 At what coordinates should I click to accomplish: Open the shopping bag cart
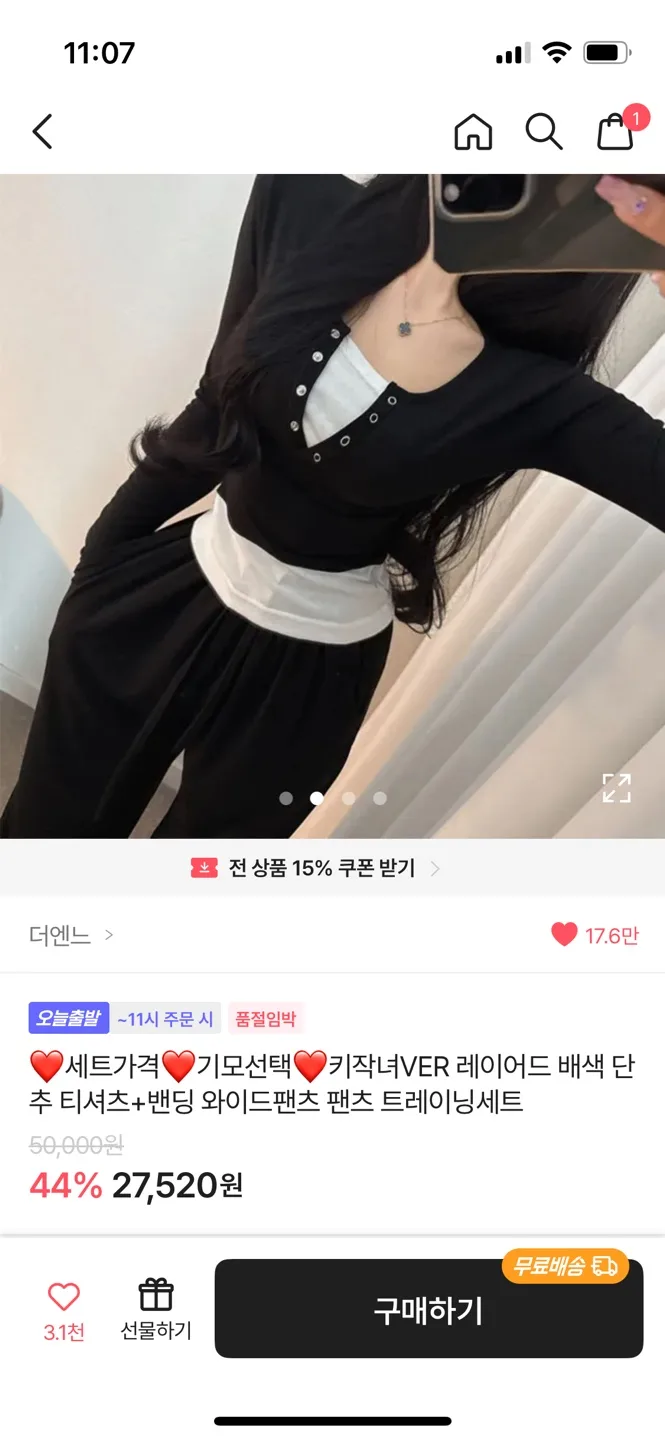pos(616,131)
